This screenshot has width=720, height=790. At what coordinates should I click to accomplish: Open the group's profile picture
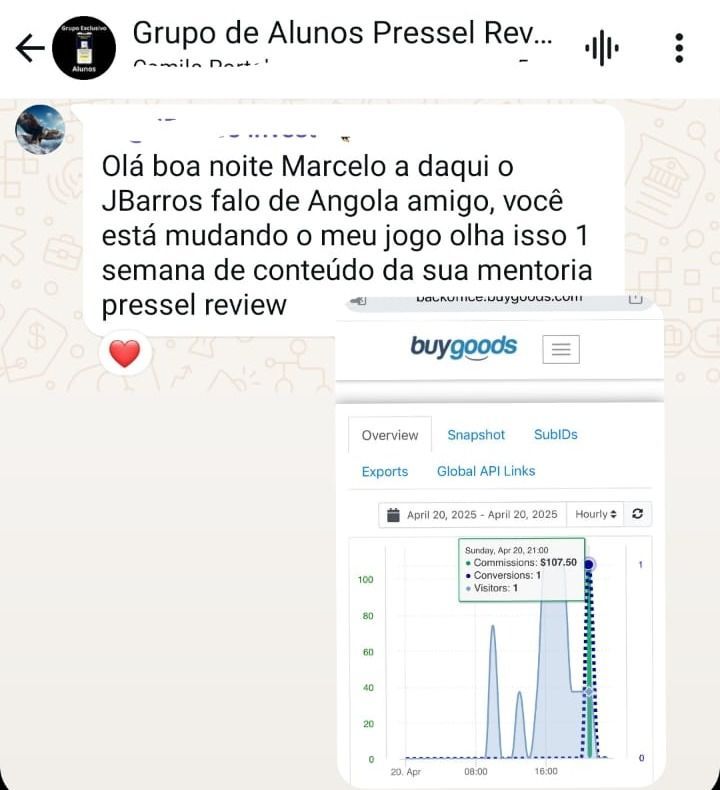[x=83, y=47]
